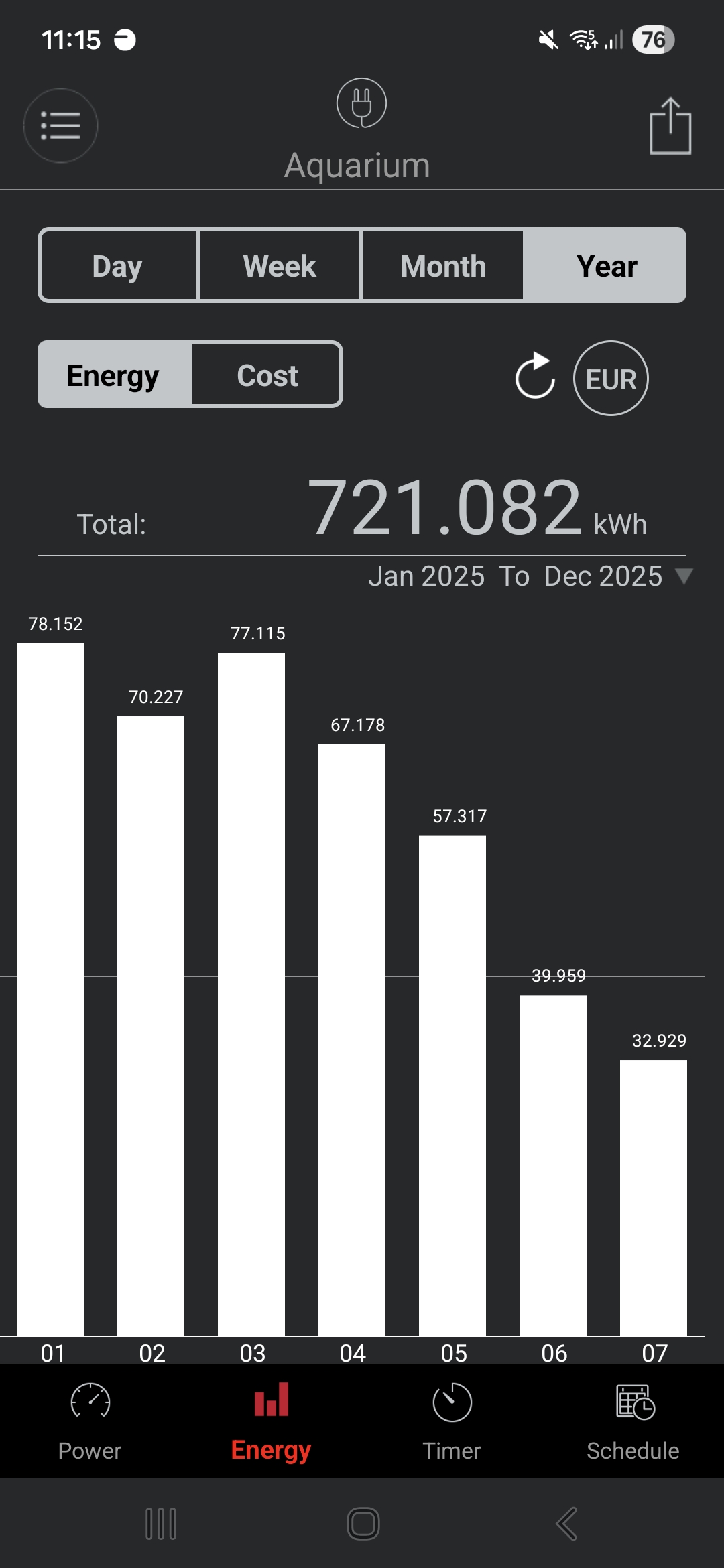Refresh the energy statistics
The width and height of the screenshot is (724, 1568).
[x=534, y=379]
